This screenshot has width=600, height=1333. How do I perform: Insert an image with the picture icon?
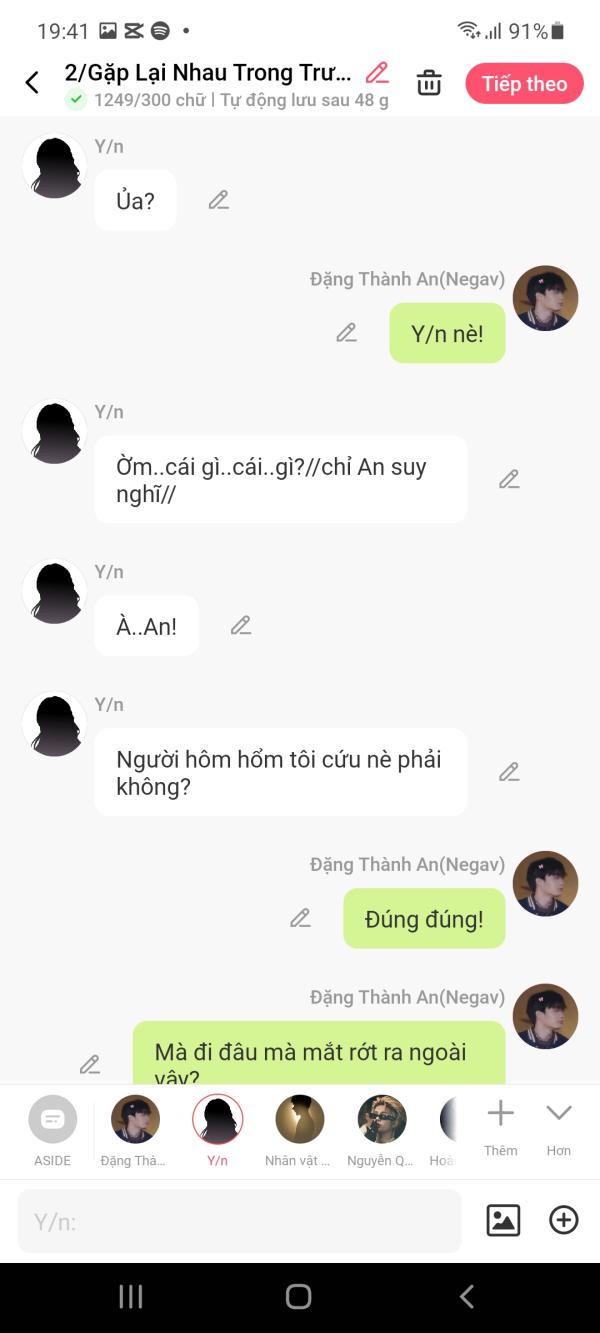(x=503, y=1220)
